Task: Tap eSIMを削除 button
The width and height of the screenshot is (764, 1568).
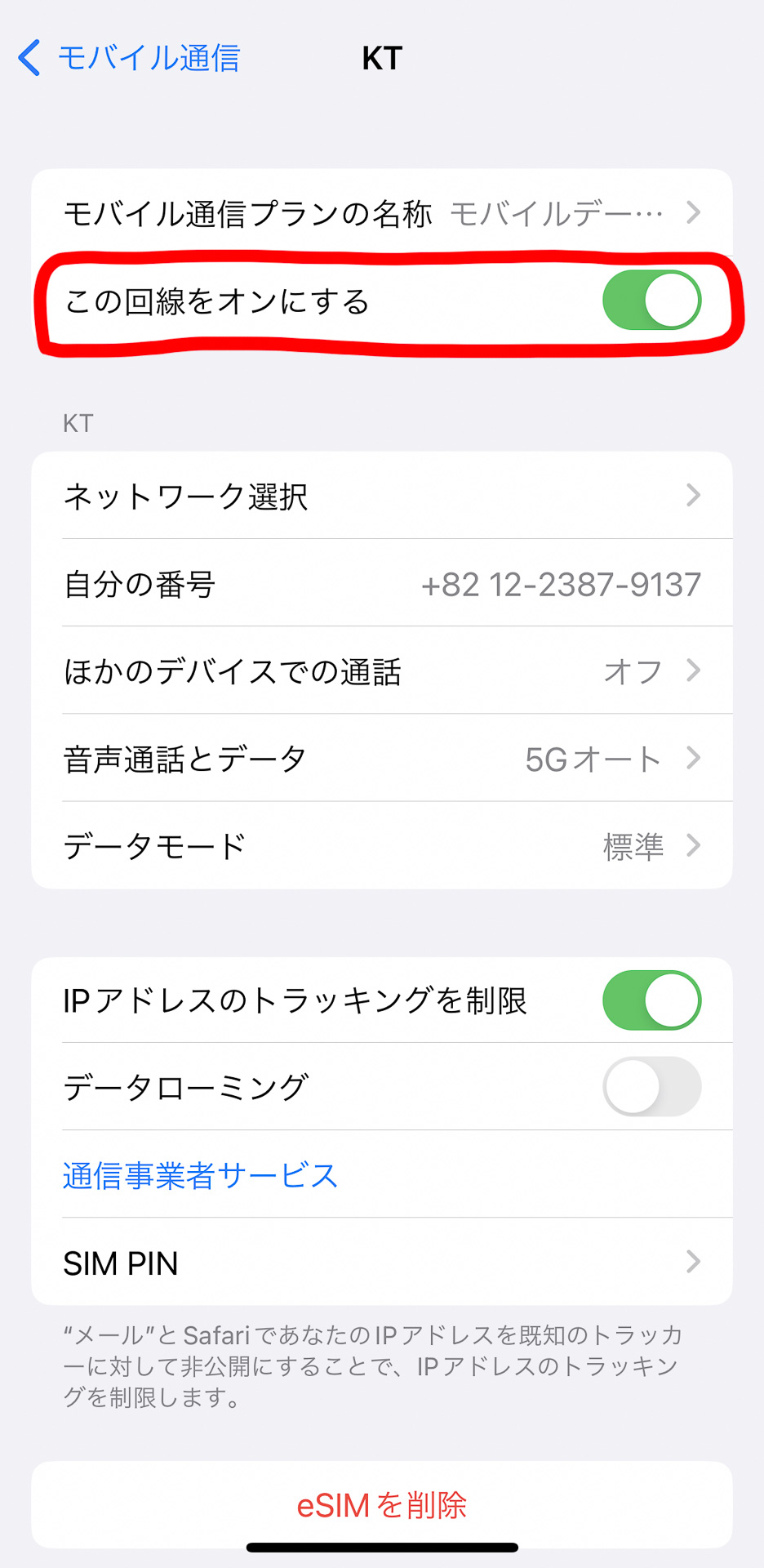Action: pyautogui.click(x=381, y=1504)
